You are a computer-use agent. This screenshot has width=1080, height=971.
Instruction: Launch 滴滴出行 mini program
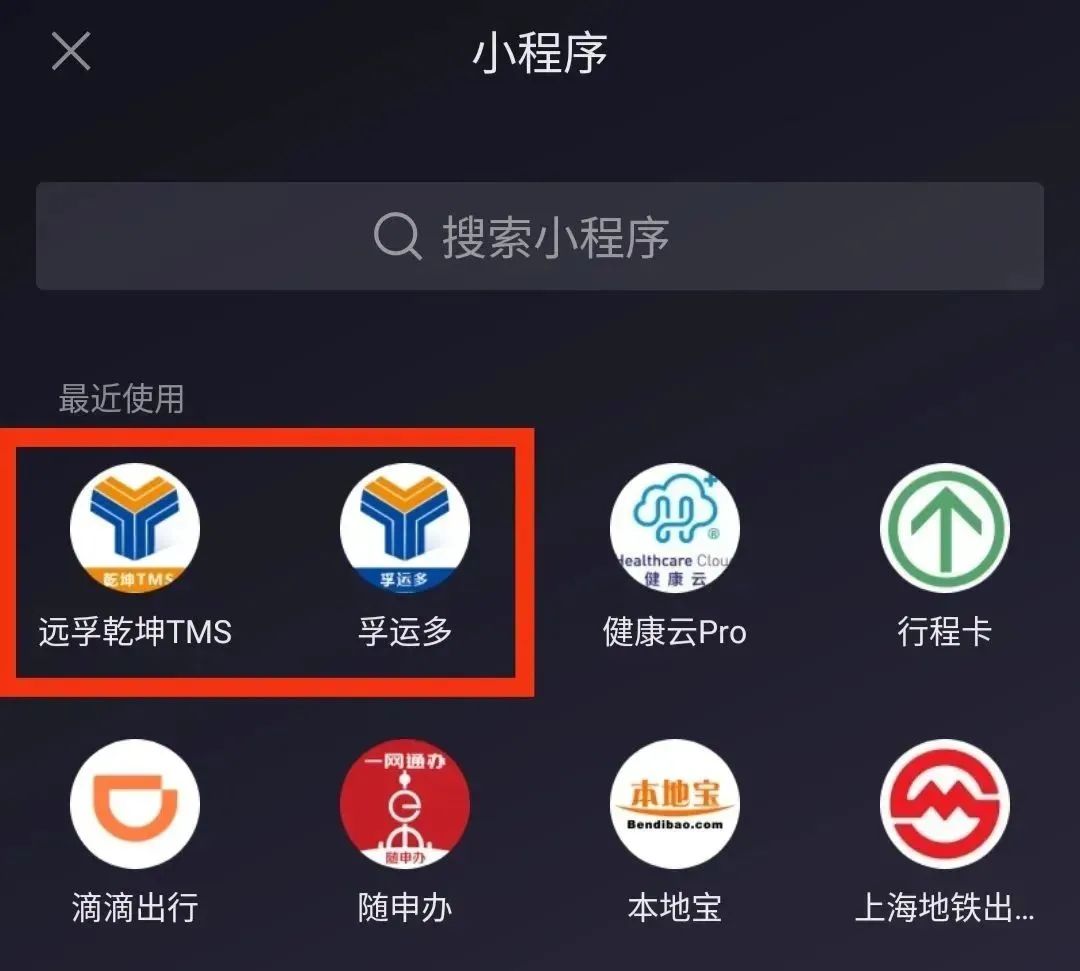[135, 804]
